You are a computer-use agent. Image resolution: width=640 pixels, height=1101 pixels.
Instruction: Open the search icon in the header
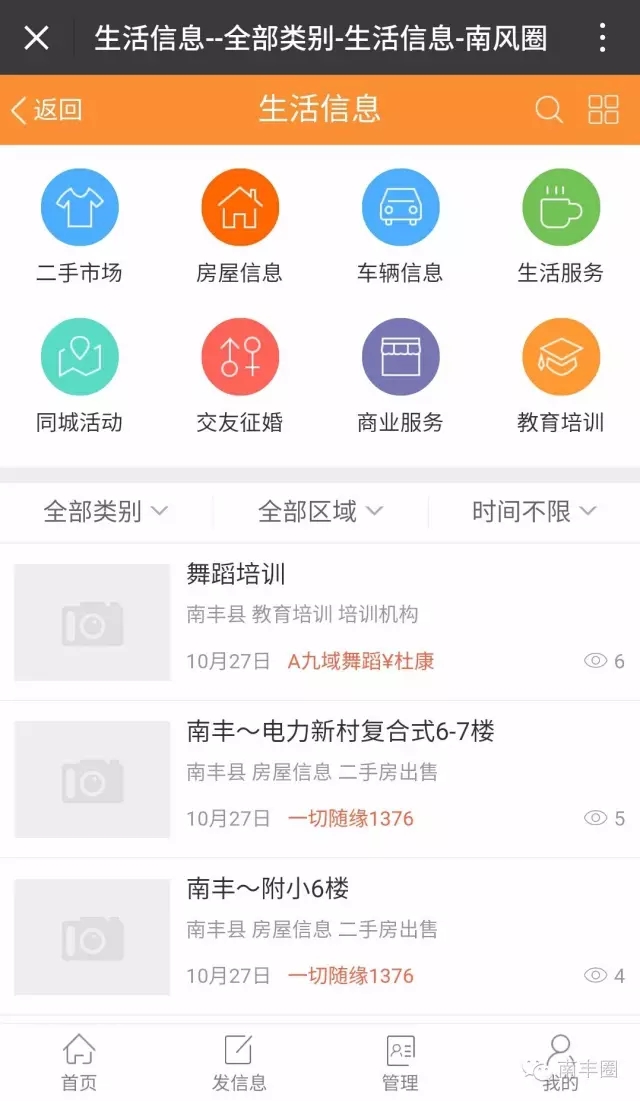(549, 110)
